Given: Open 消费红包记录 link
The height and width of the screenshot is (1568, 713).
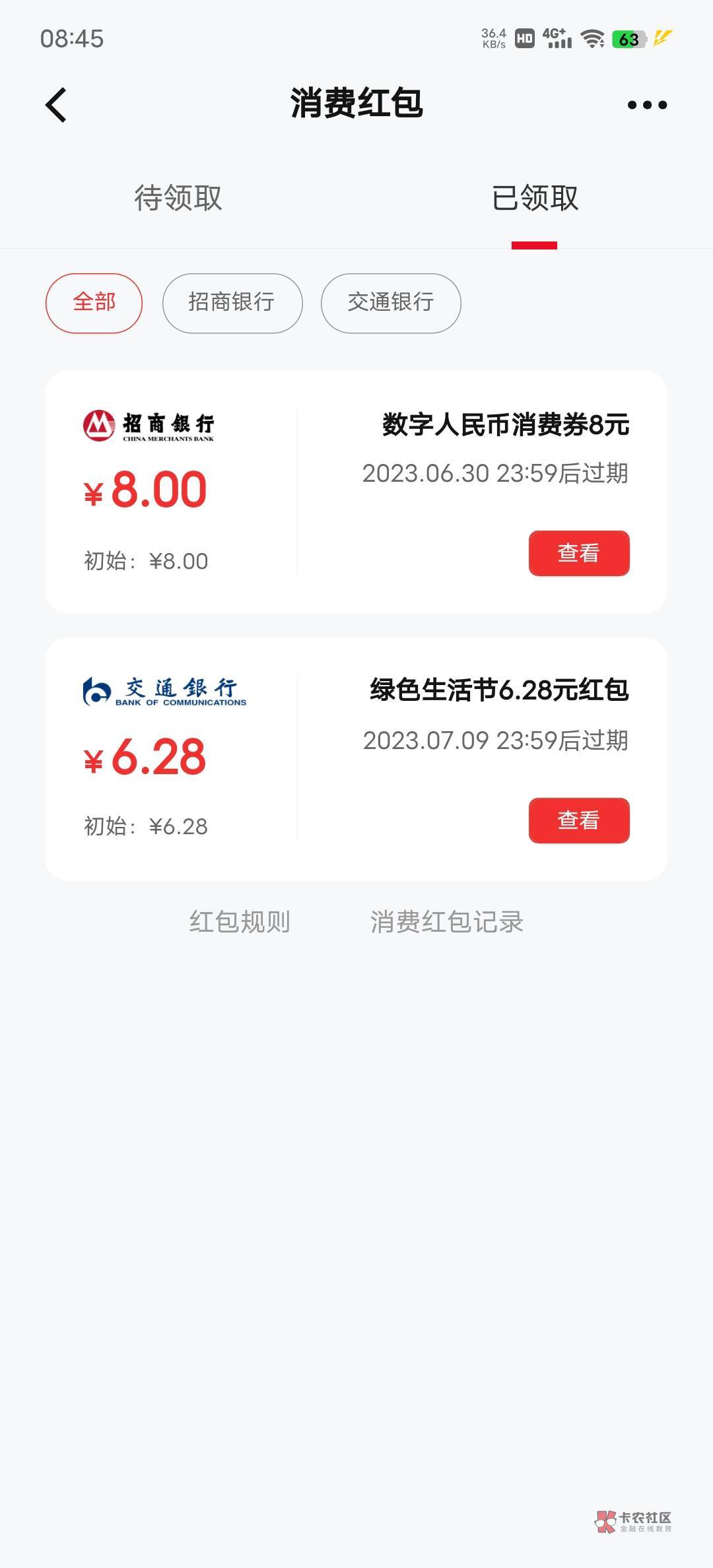Looking at the screenshot, I should 447,922.
